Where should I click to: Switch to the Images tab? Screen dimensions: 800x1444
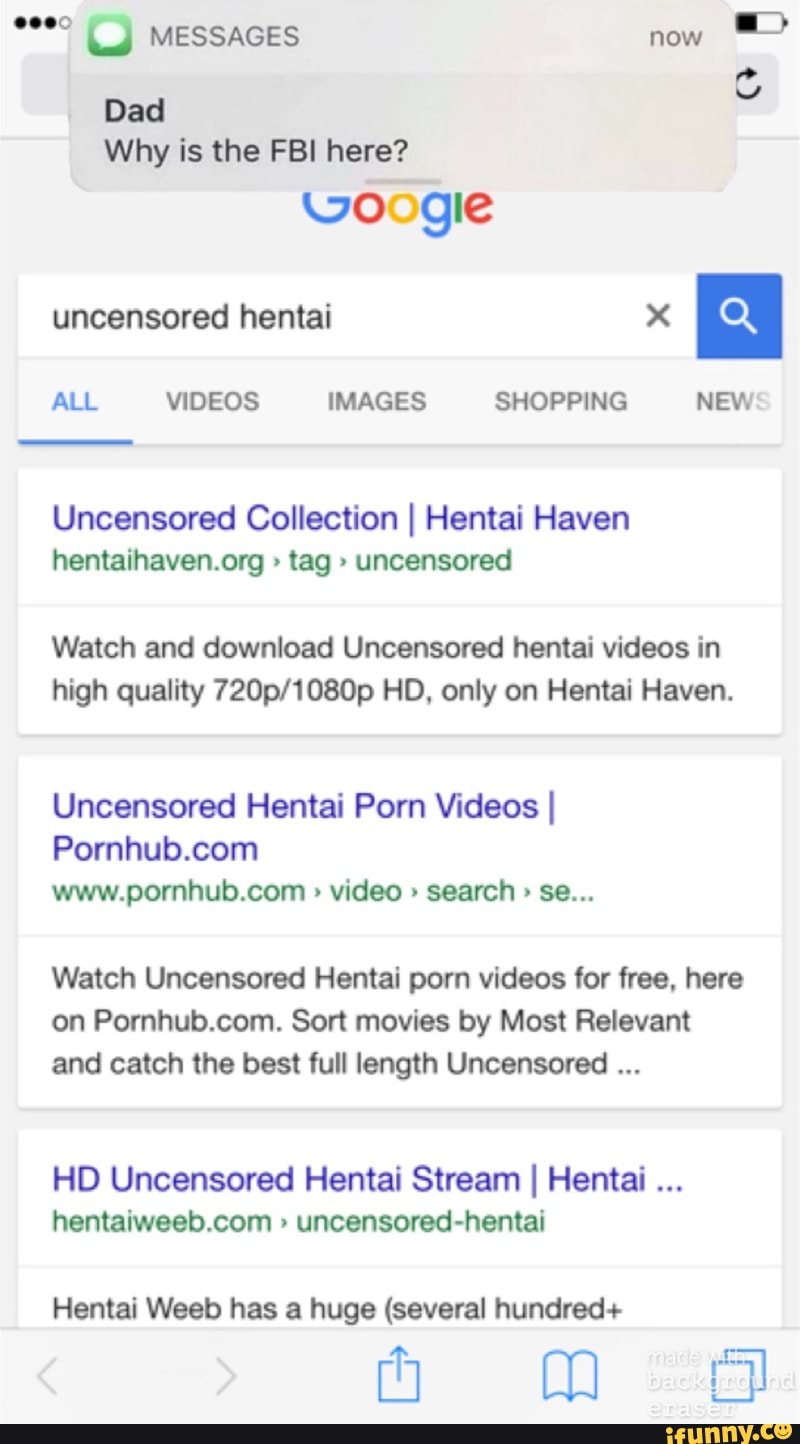click(376, 402)
